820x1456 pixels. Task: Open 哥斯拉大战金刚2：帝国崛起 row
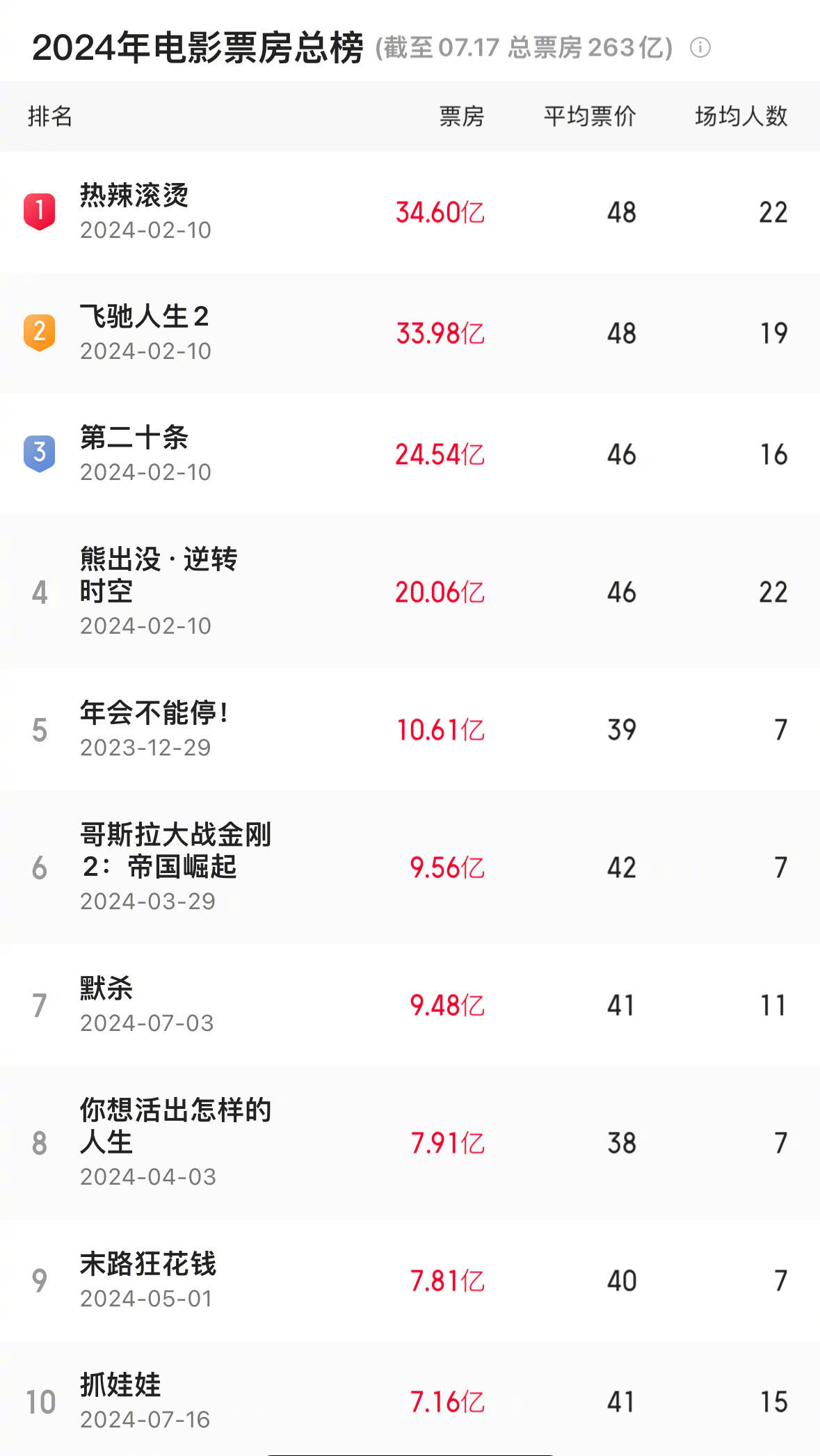[x=410, y=867]
